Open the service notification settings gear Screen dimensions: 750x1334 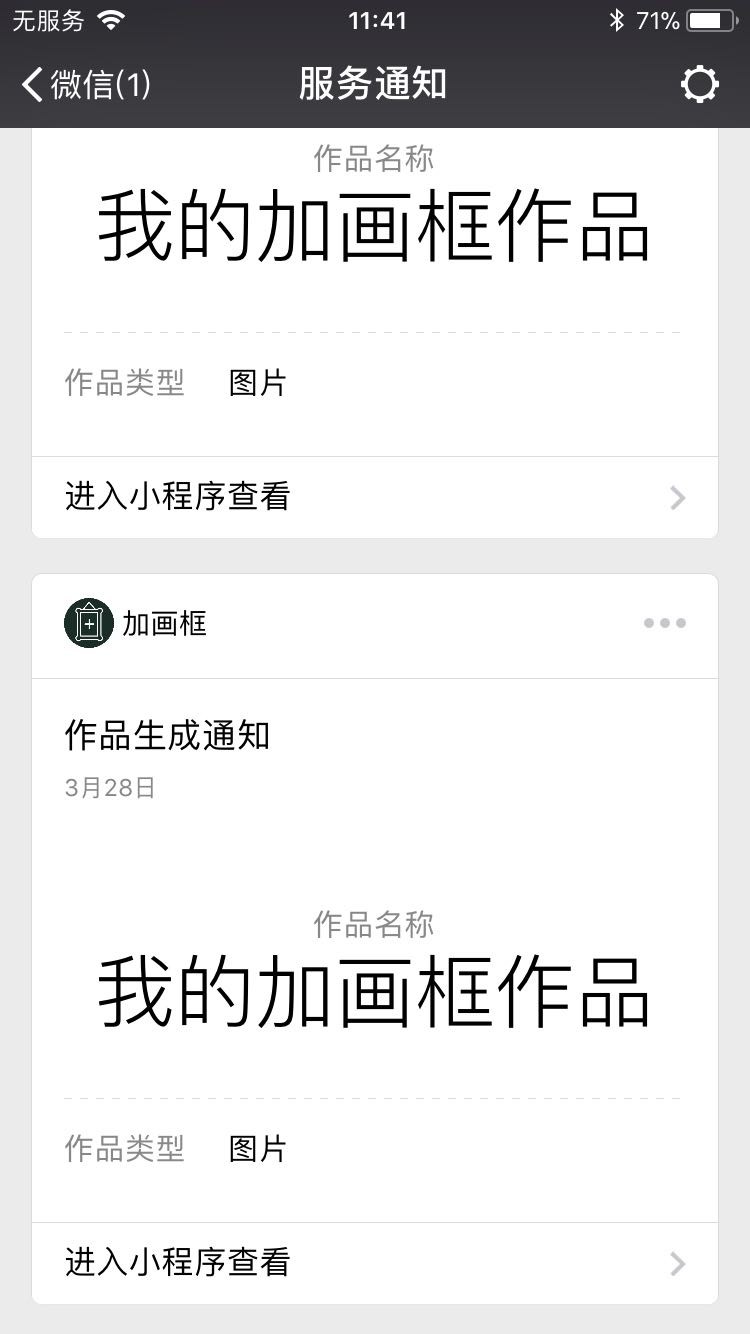(699, 85)
